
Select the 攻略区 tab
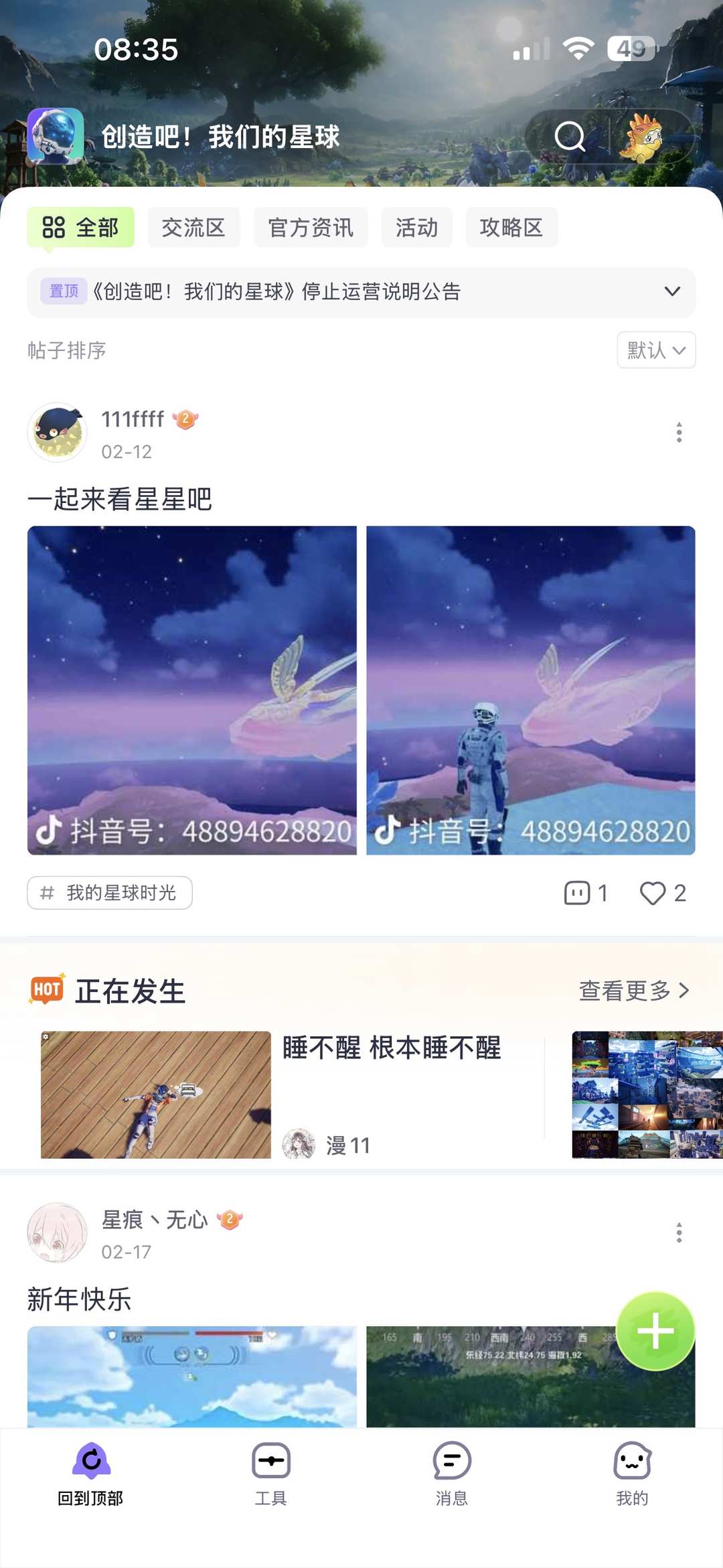[511, 227]
